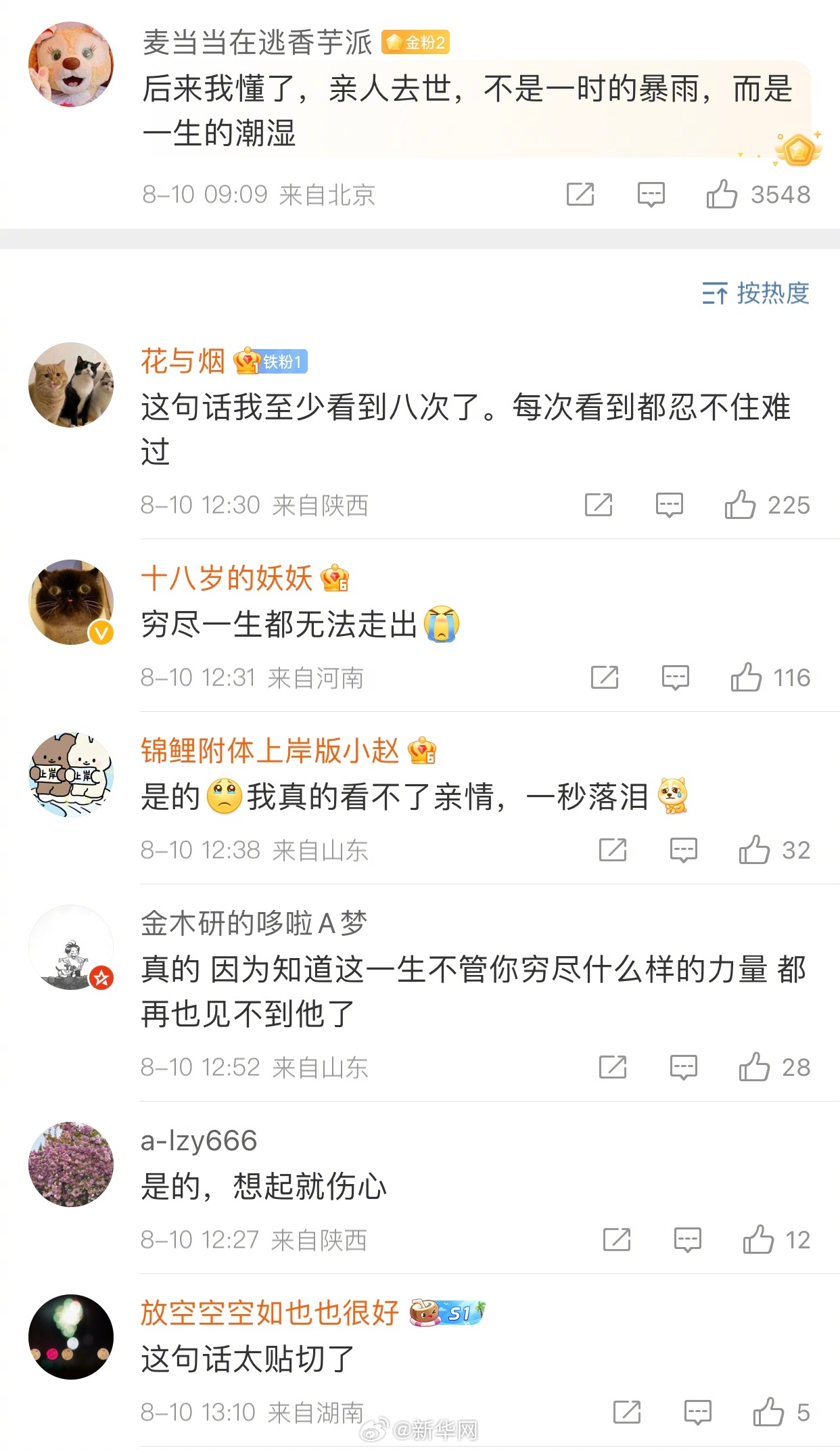Like the pinned comment with 3548 likes
Image resolution: width=840 pixels, height=1450 pixels.
click(723, 195)
